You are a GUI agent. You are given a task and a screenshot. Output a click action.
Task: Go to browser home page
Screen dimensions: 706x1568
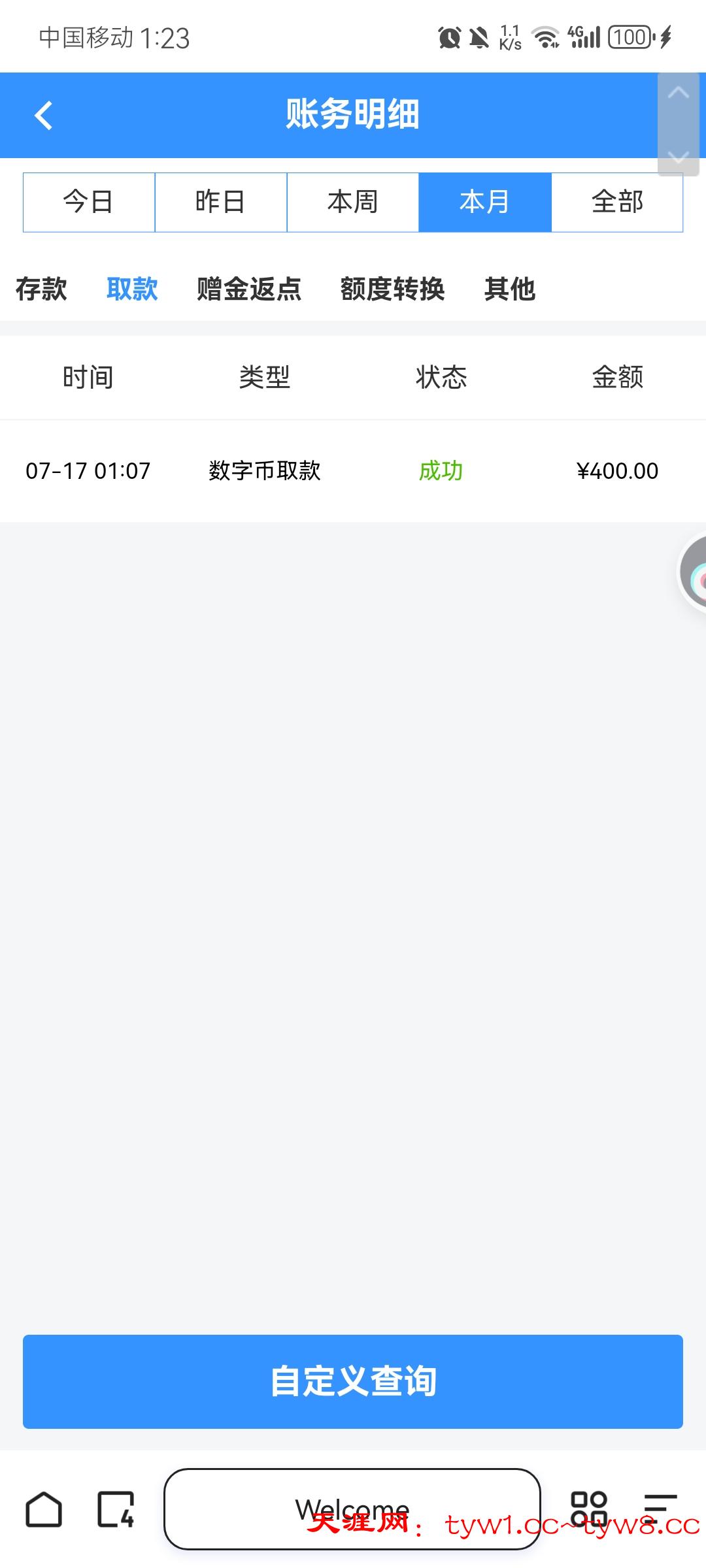coord(44,1509)
